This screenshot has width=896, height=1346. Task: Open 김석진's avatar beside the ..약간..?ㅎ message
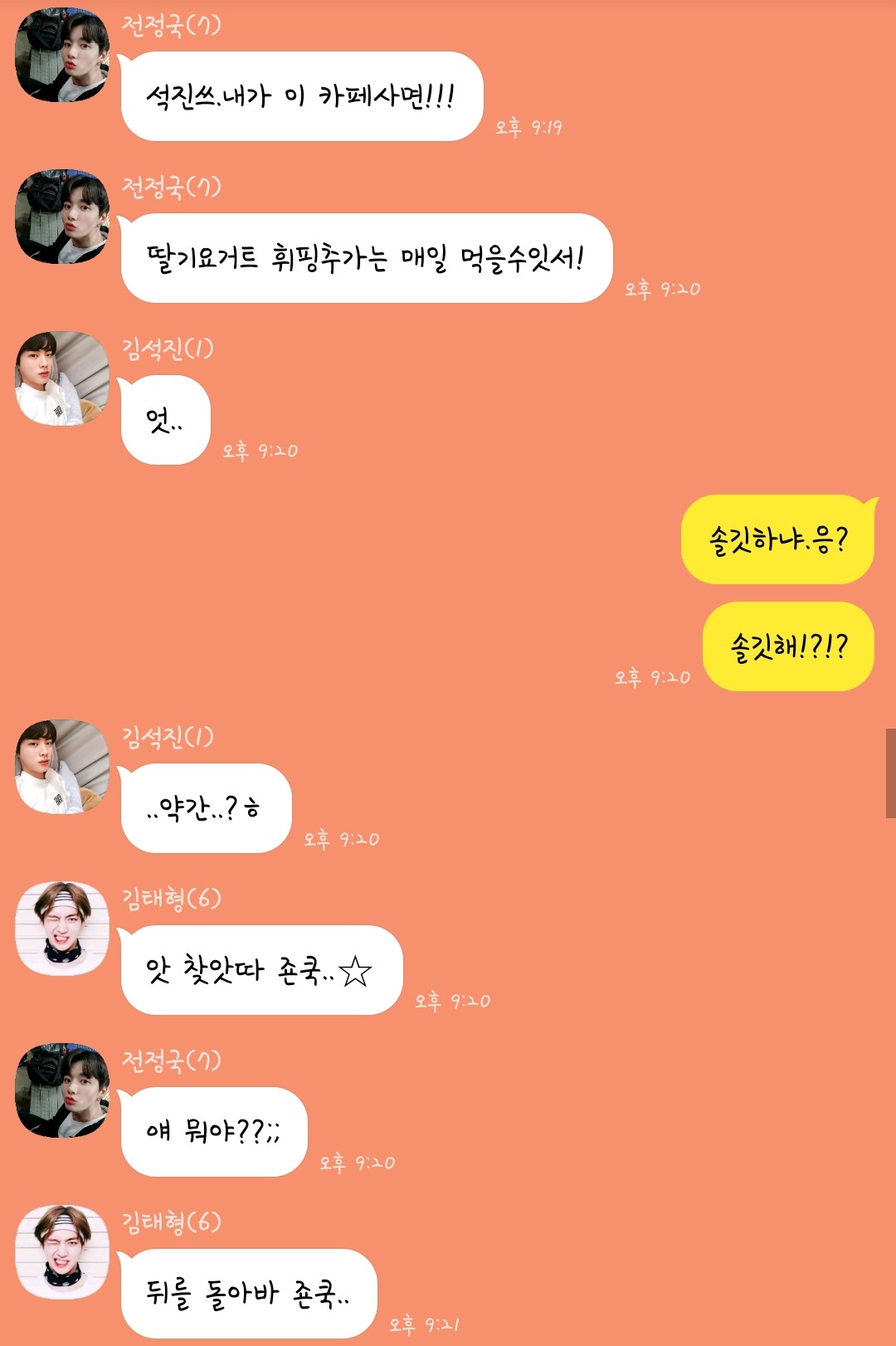(x=62, y=768)
